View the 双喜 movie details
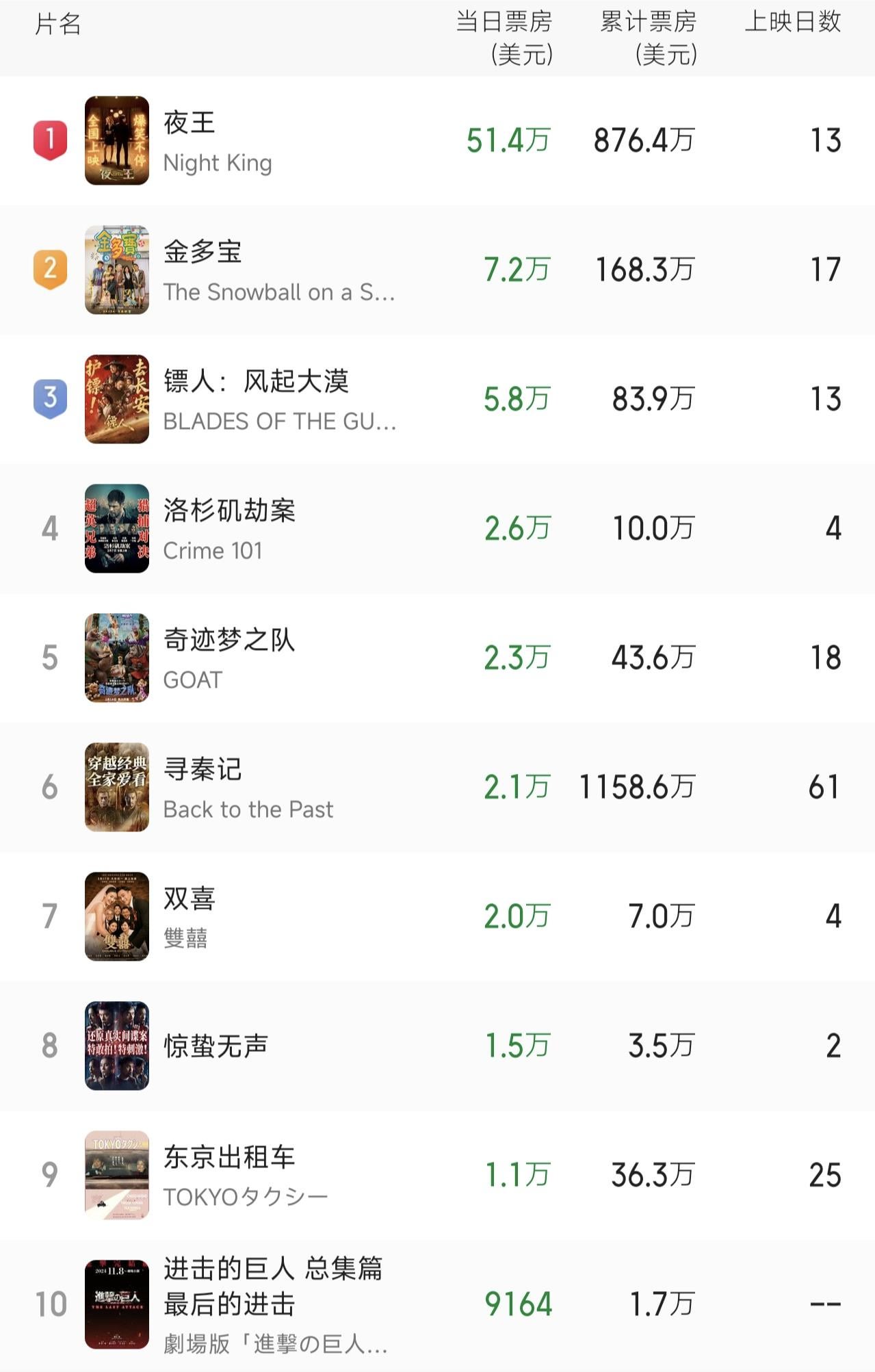This screenshot has width=875, height=1372. coord(190,899)
